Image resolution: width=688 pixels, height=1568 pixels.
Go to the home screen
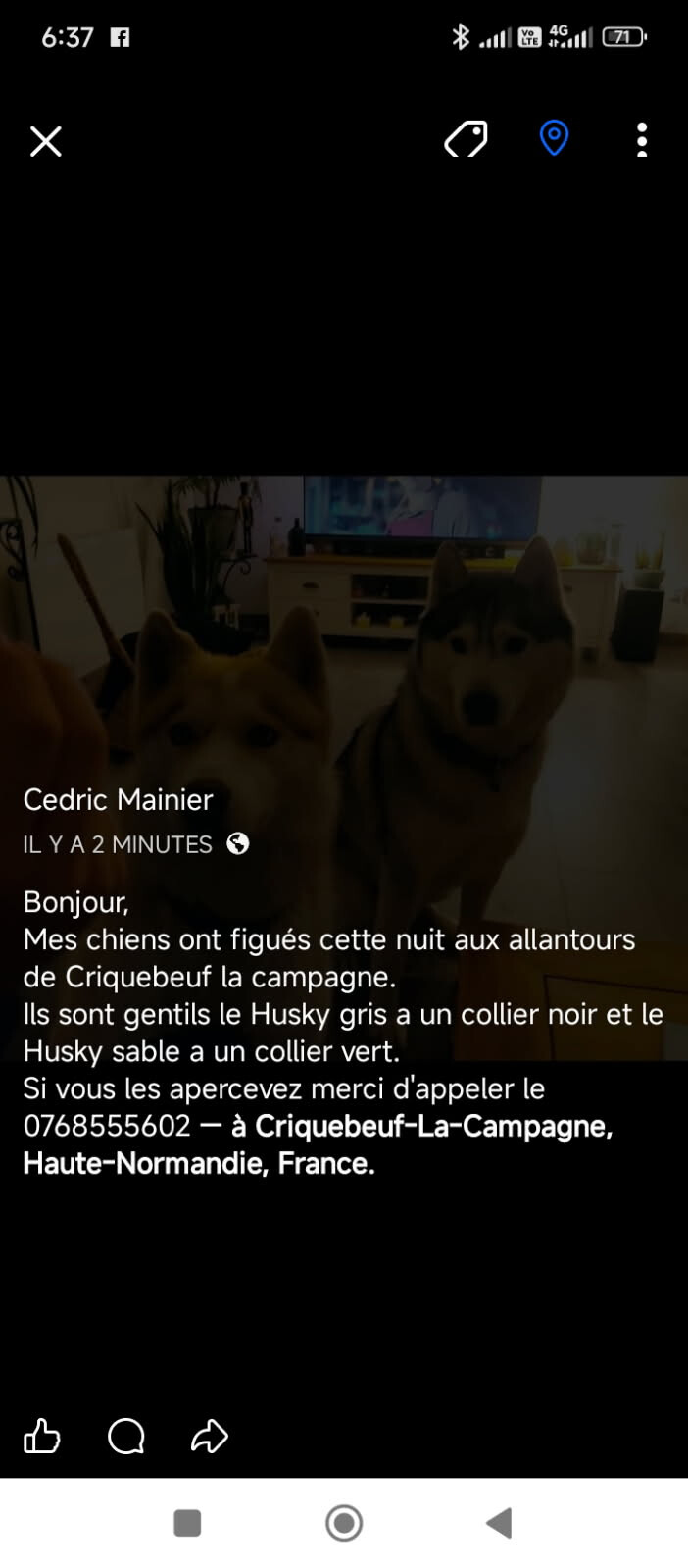344,1523
